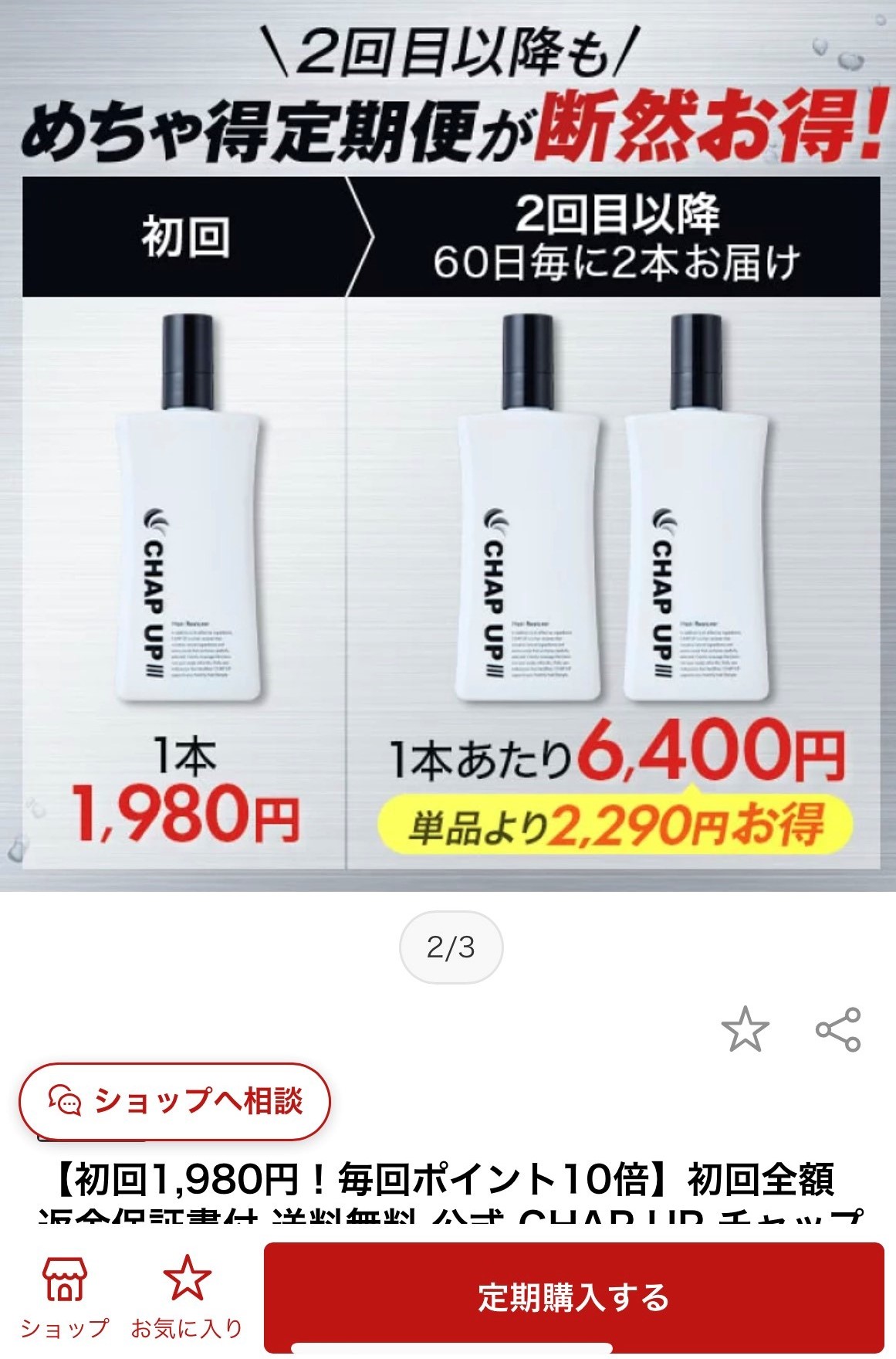
Task: Tap ショップへ相談 to consult the shop
Action: click(x=175, y=1101)
